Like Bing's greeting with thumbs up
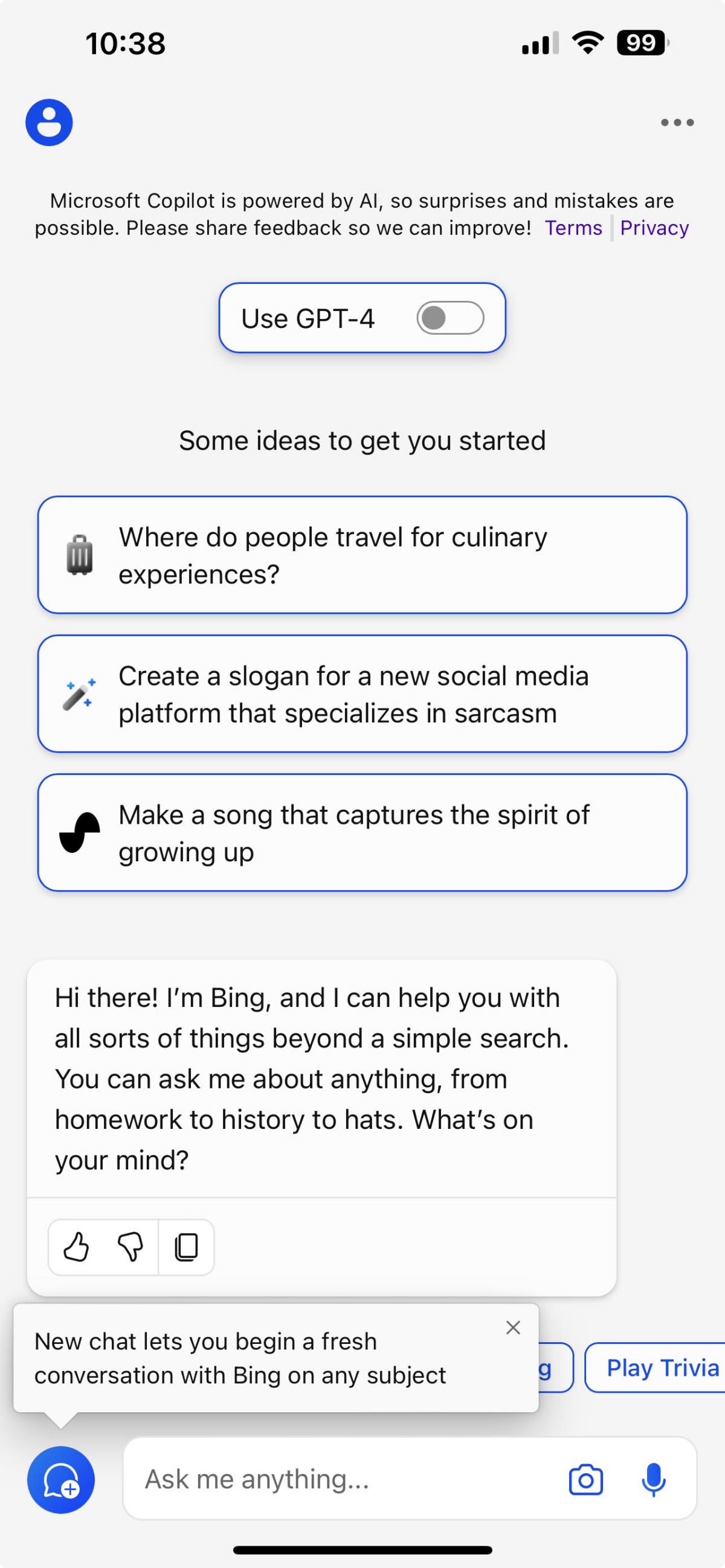Screen dimensions: 725x1568 (76, 1247)
